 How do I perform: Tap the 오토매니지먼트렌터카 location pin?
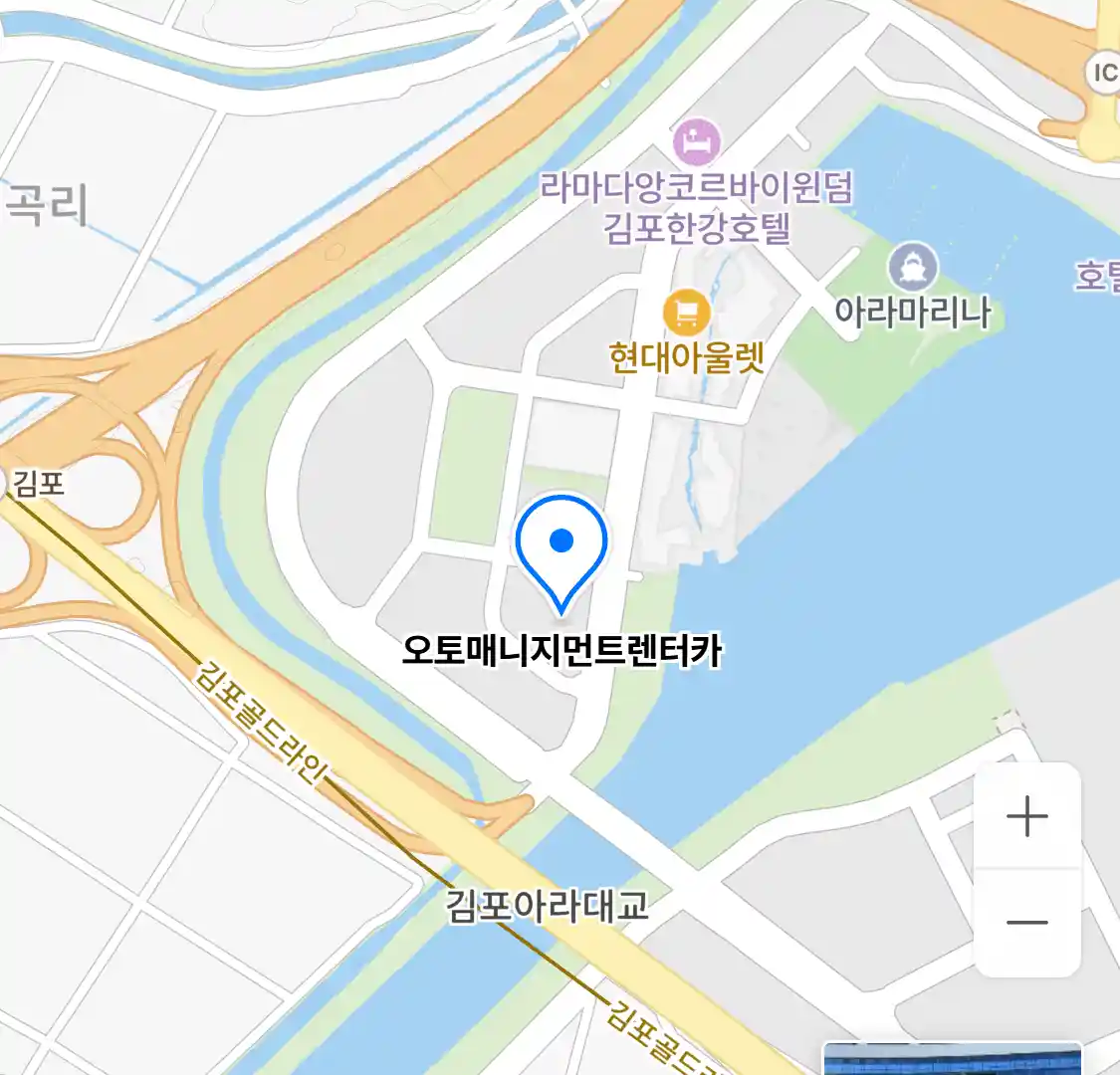[561, 549]
